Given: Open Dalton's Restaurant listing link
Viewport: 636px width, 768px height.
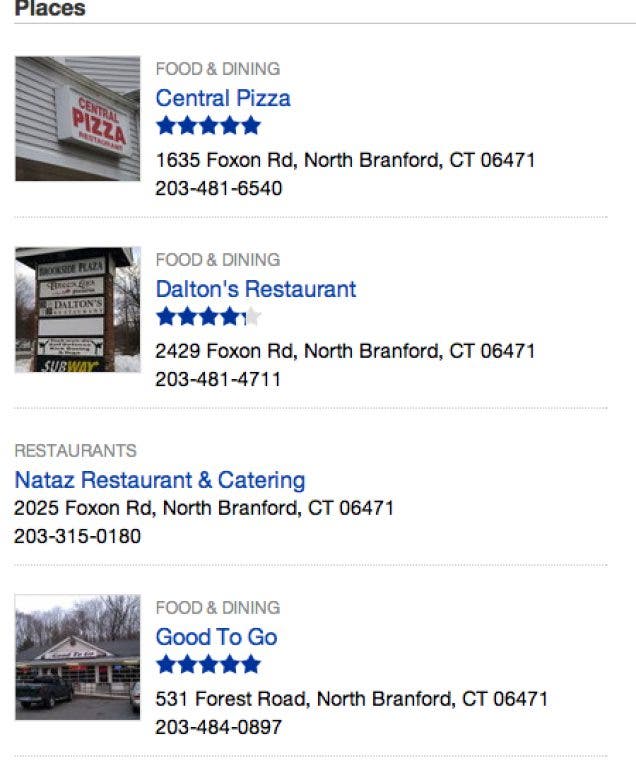Looking at the screenshot, I should (x=255, y=289).
